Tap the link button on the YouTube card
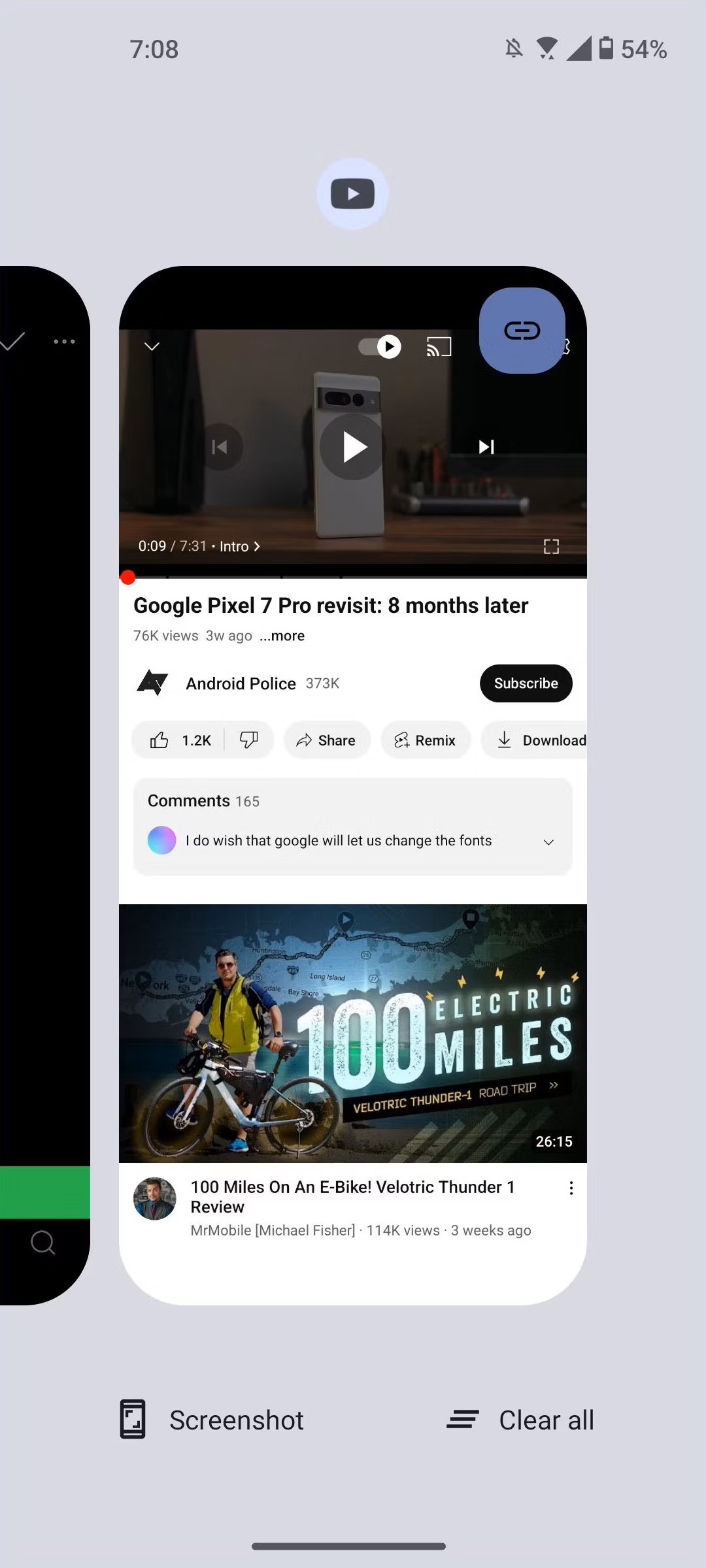Screen dimensions: 706x1568 coord(522,331)
